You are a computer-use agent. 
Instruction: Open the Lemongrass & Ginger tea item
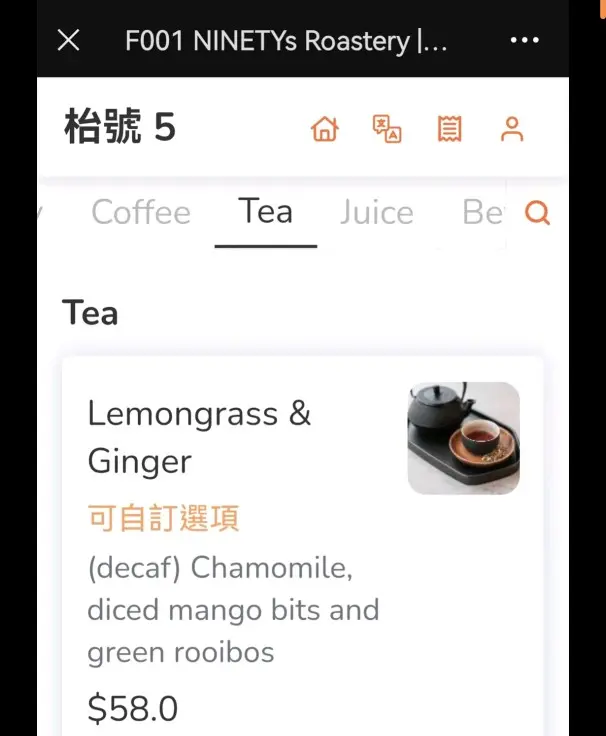(200, 437)
